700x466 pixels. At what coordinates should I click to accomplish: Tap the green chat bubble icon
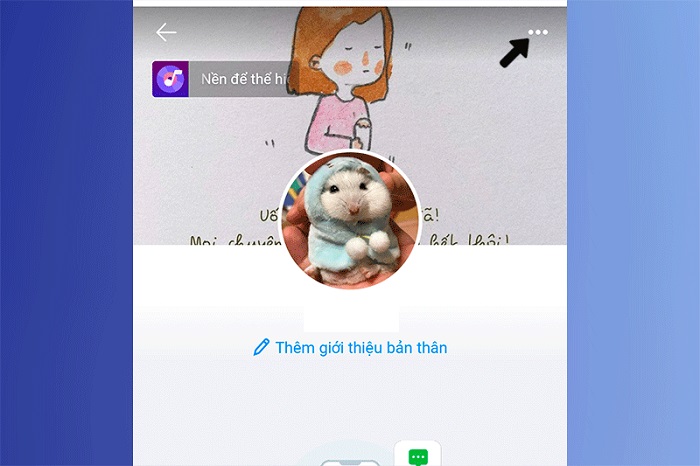pos(418,456)
